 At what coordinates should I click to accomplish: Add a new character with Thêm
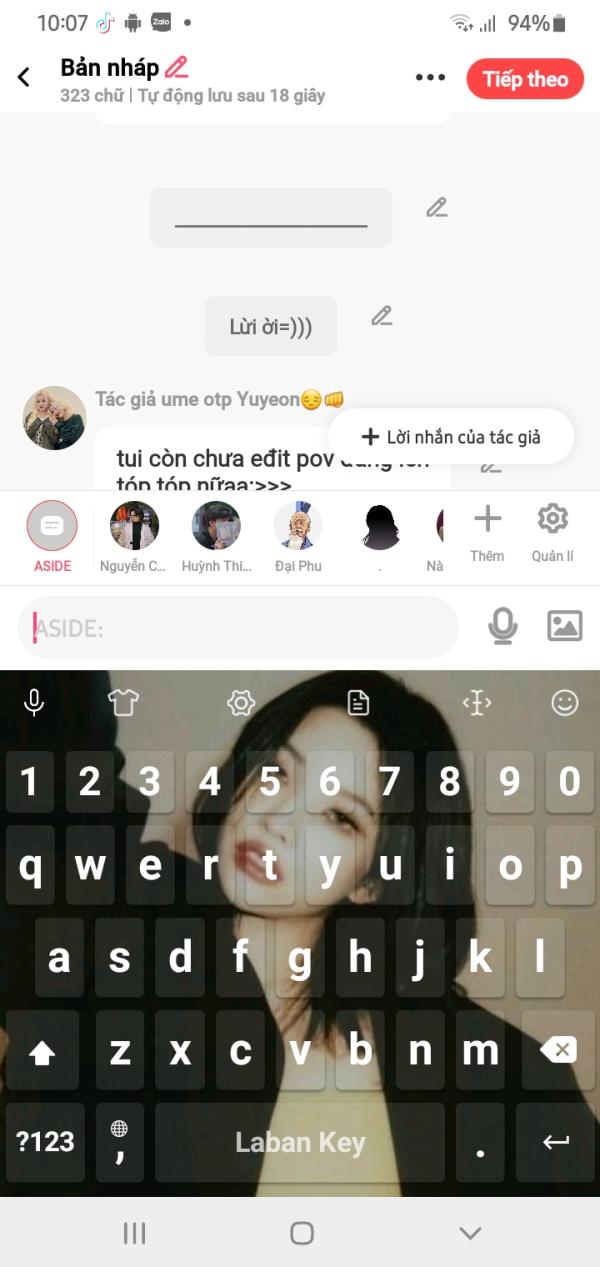click(x=487, y=530)
